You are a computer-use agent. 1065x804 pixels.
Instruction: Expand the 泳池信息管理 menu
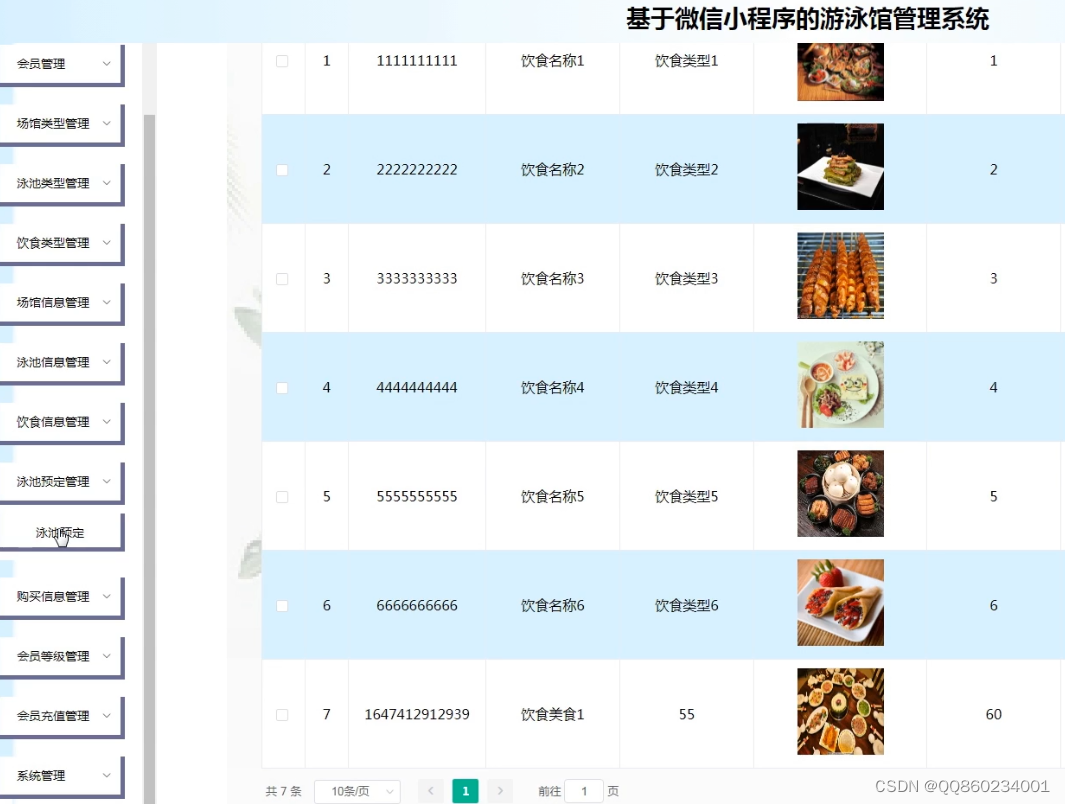point(60,362)
